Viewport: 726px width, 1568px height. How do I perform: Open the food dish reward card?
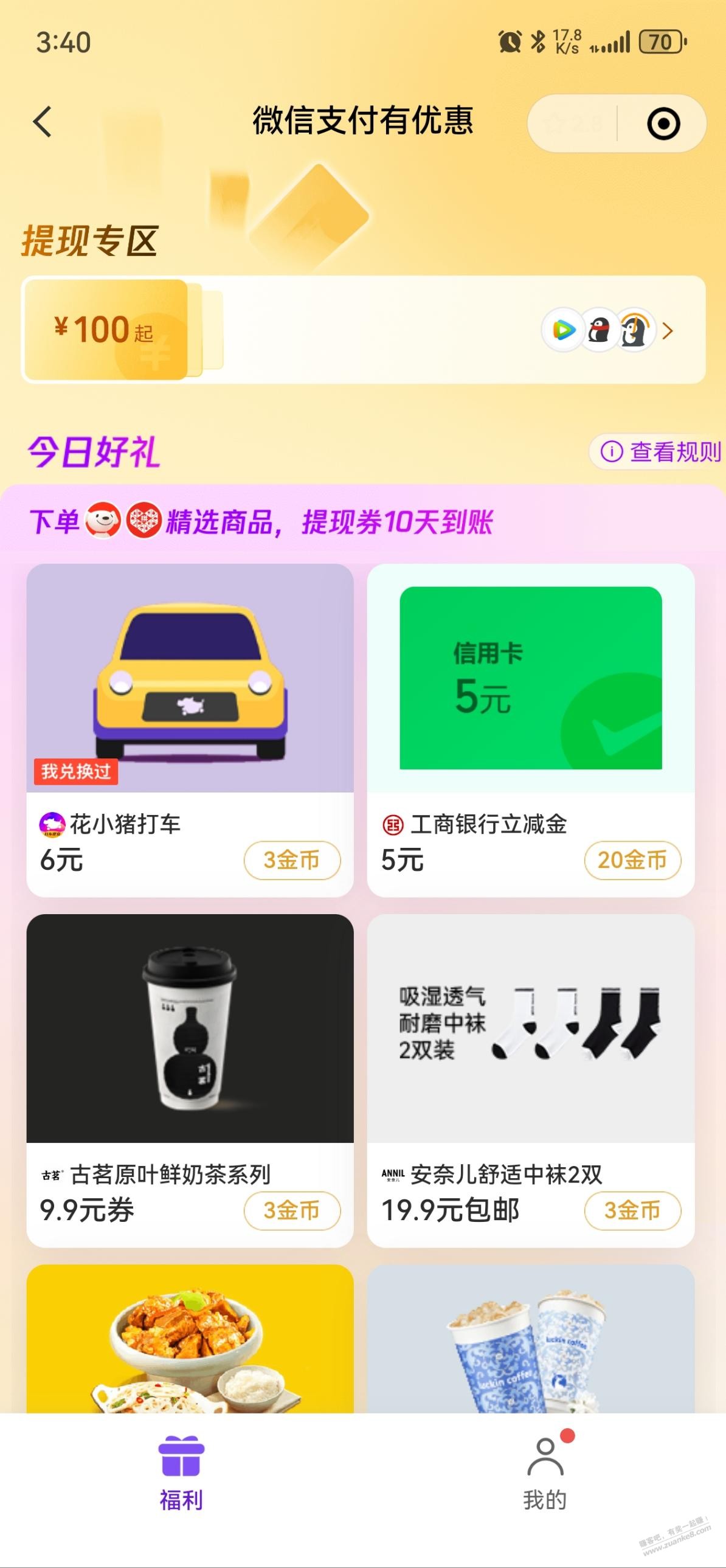pos(190,1339)
